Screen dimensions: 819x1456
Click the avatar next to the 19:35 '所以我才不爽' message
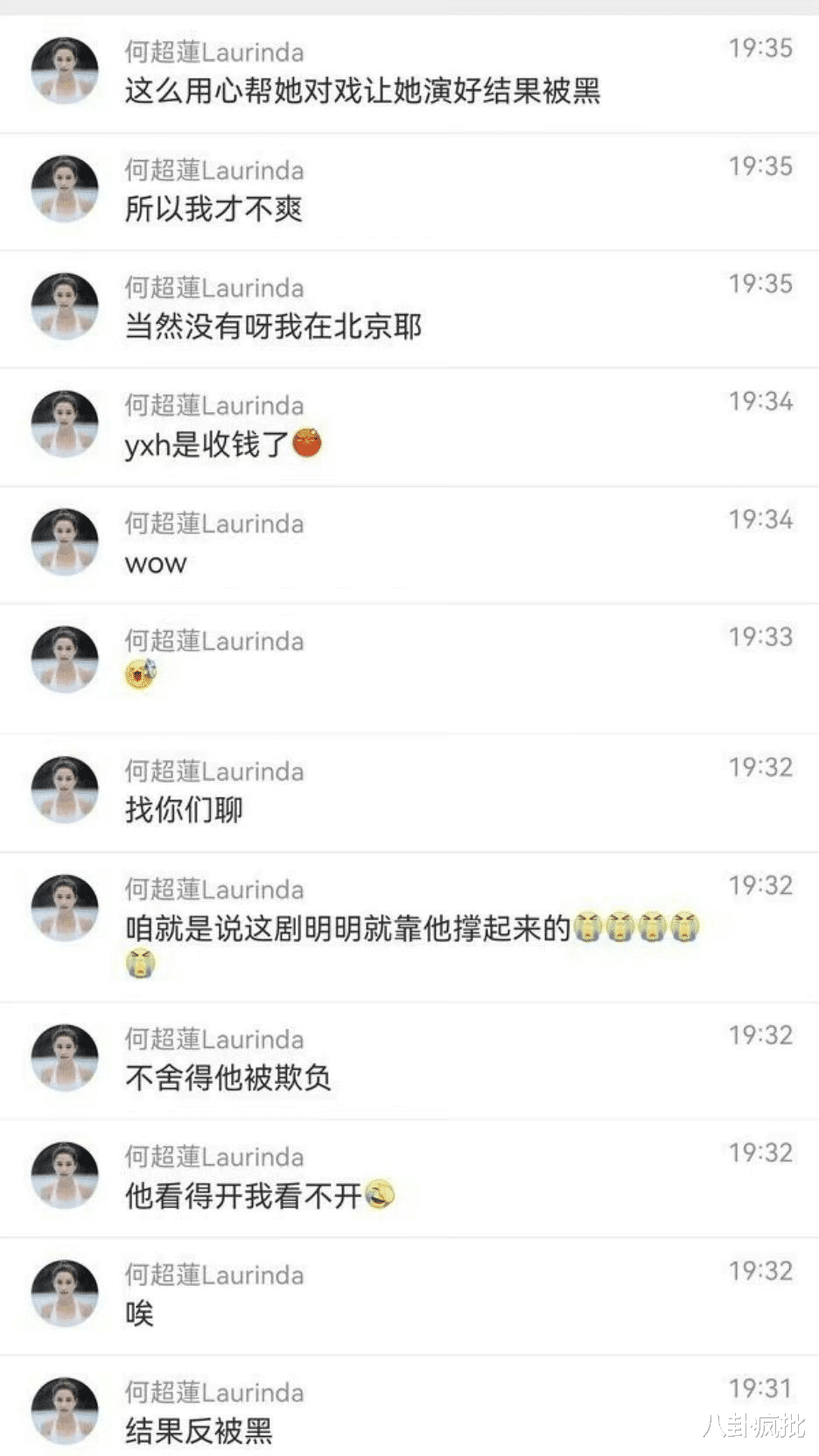point(65,187)
